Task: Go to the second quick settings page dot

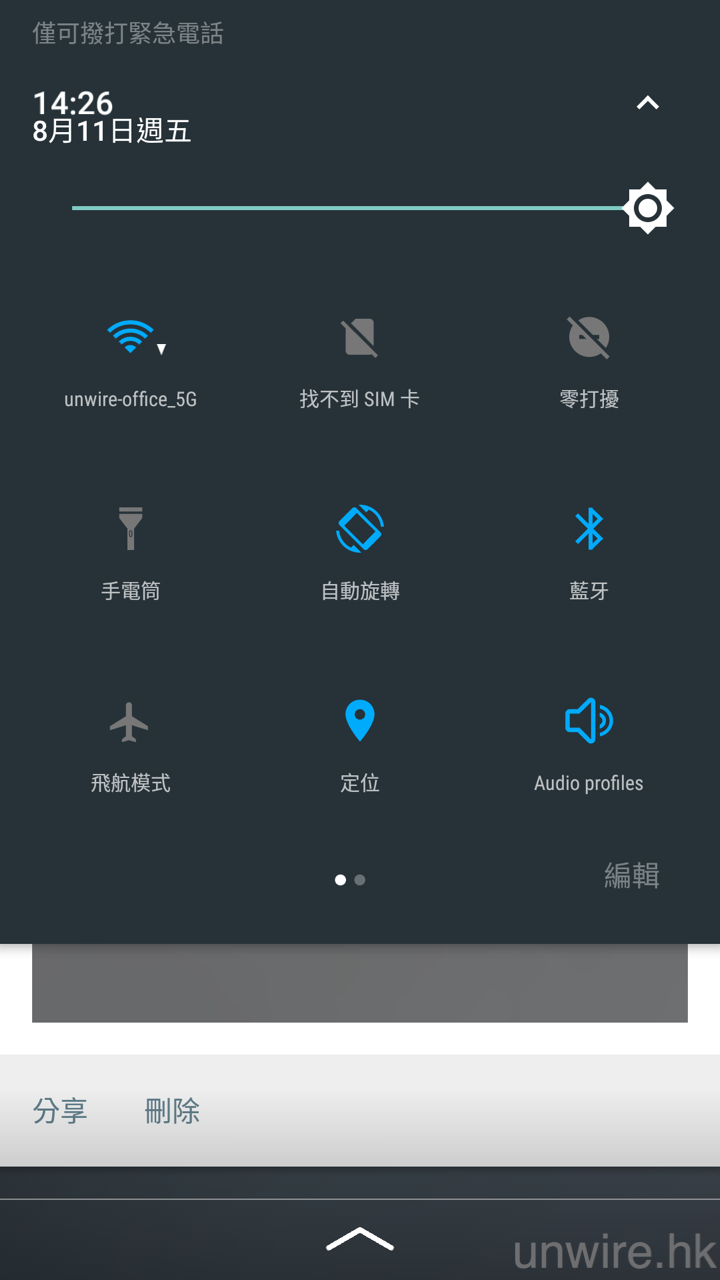Action: pos(360,880)
